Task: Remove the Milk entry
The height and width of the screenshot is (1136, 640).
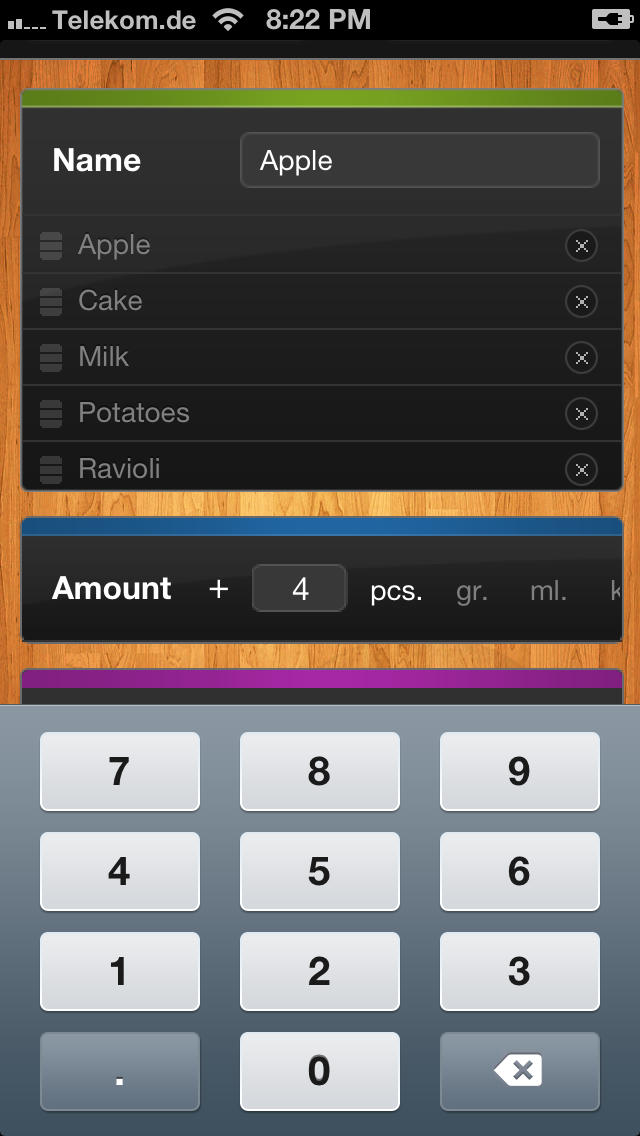Action: pos(581,357)
